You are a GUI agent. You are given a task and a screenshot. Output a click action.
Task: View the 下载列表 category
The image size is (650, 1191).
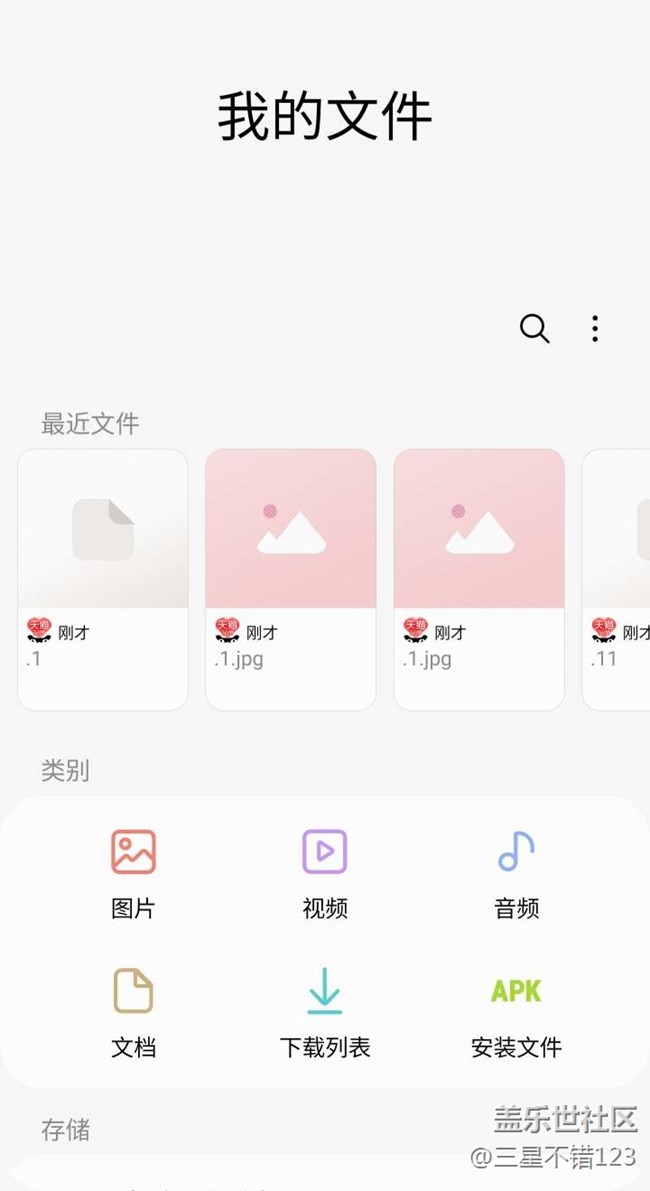coord(325,1012)
